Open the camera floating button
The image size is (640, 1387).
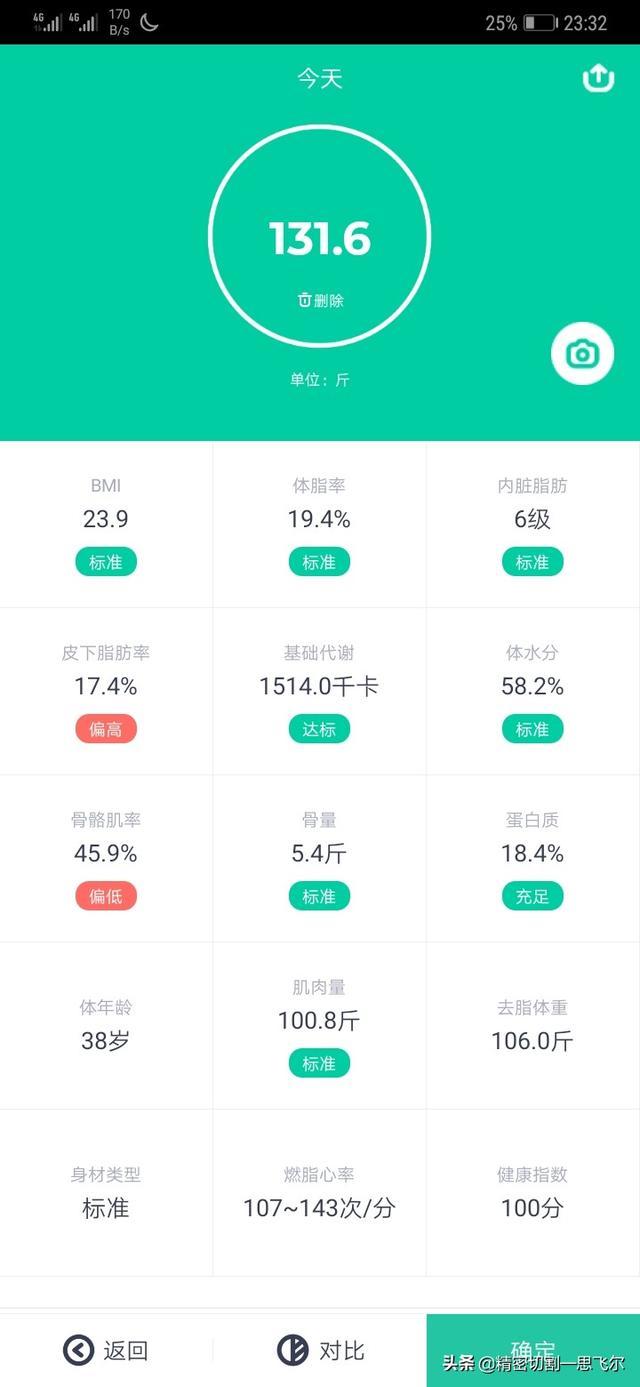[x=582, y=354]
